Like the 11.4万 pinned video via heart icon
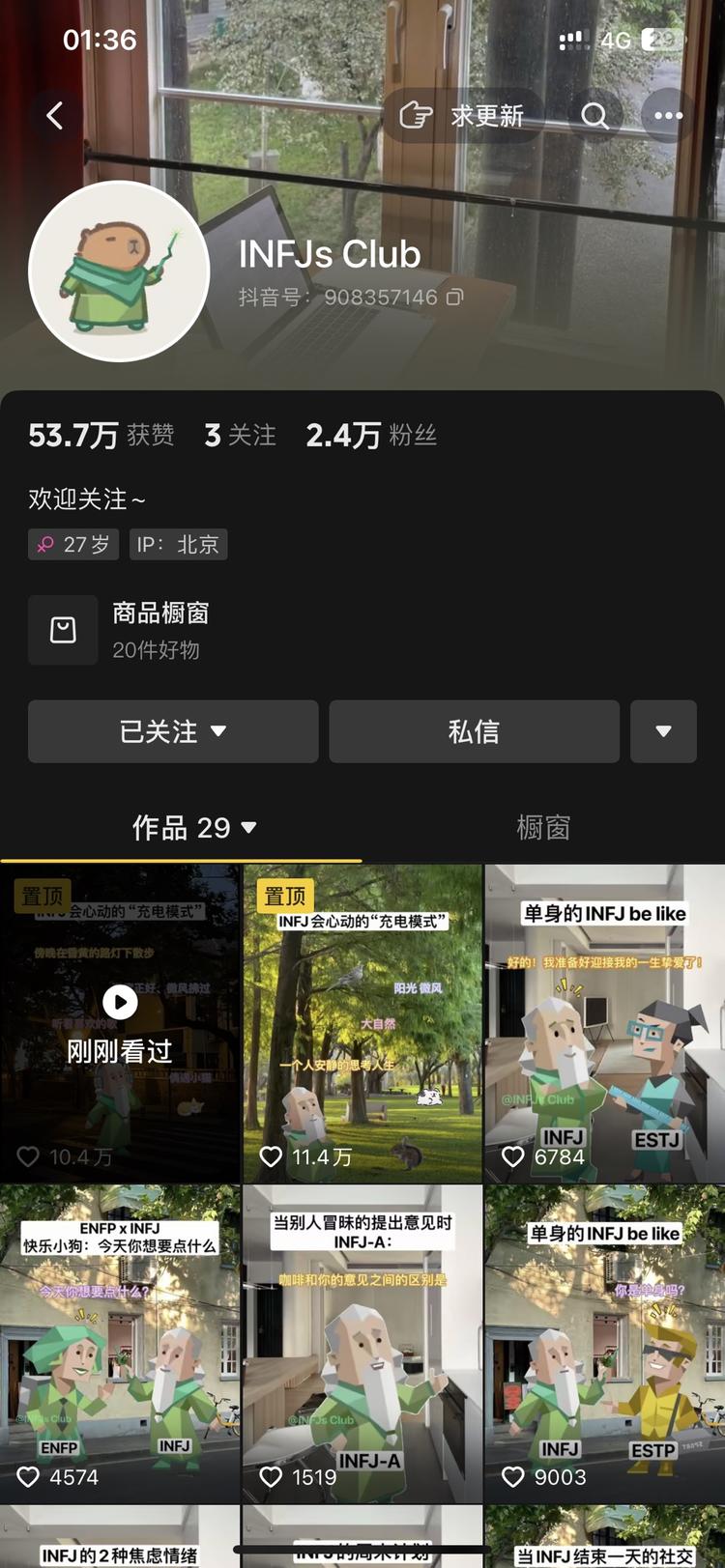 point(272,1156)
